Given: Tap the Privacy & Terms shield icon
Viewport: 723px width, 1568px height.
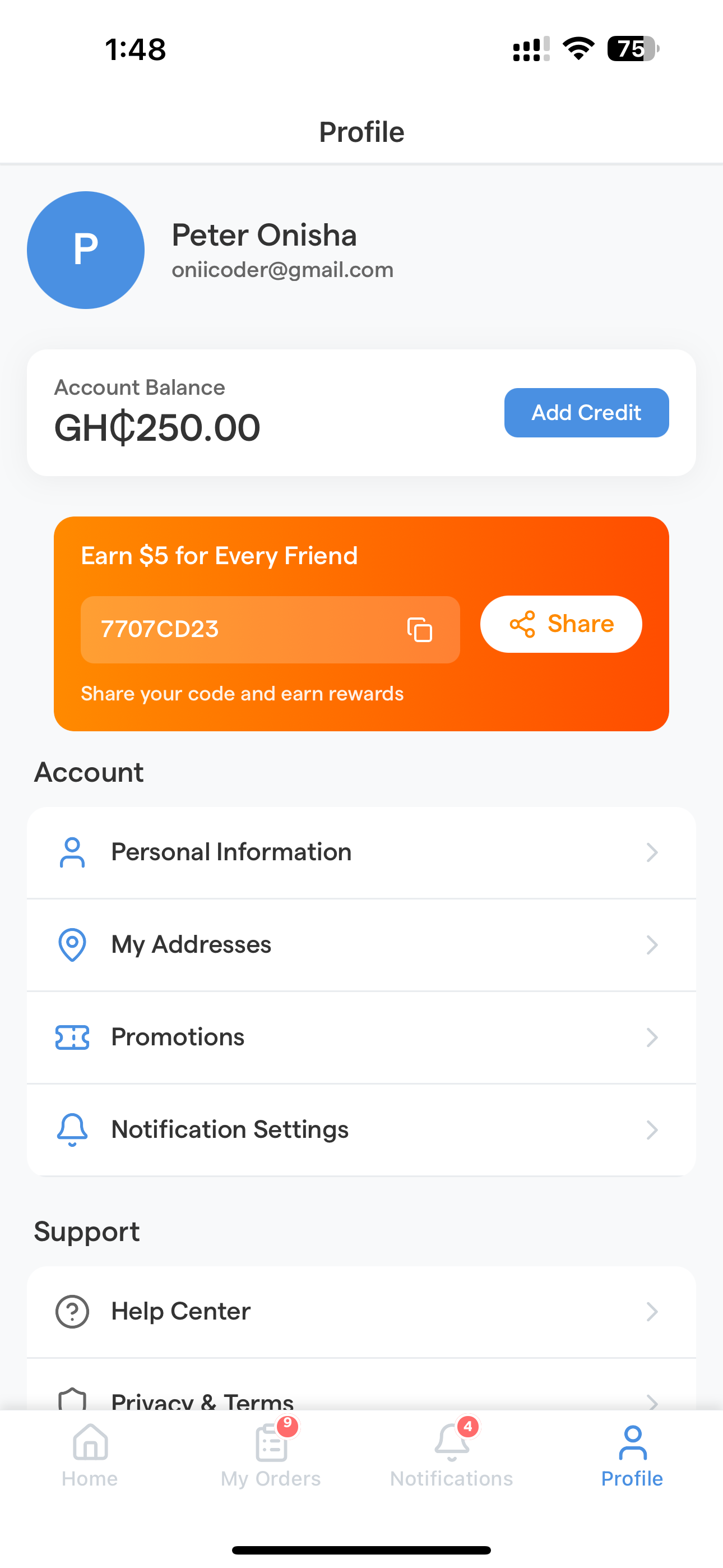Looking at the screenshot, I should [x=72, y=1400].
